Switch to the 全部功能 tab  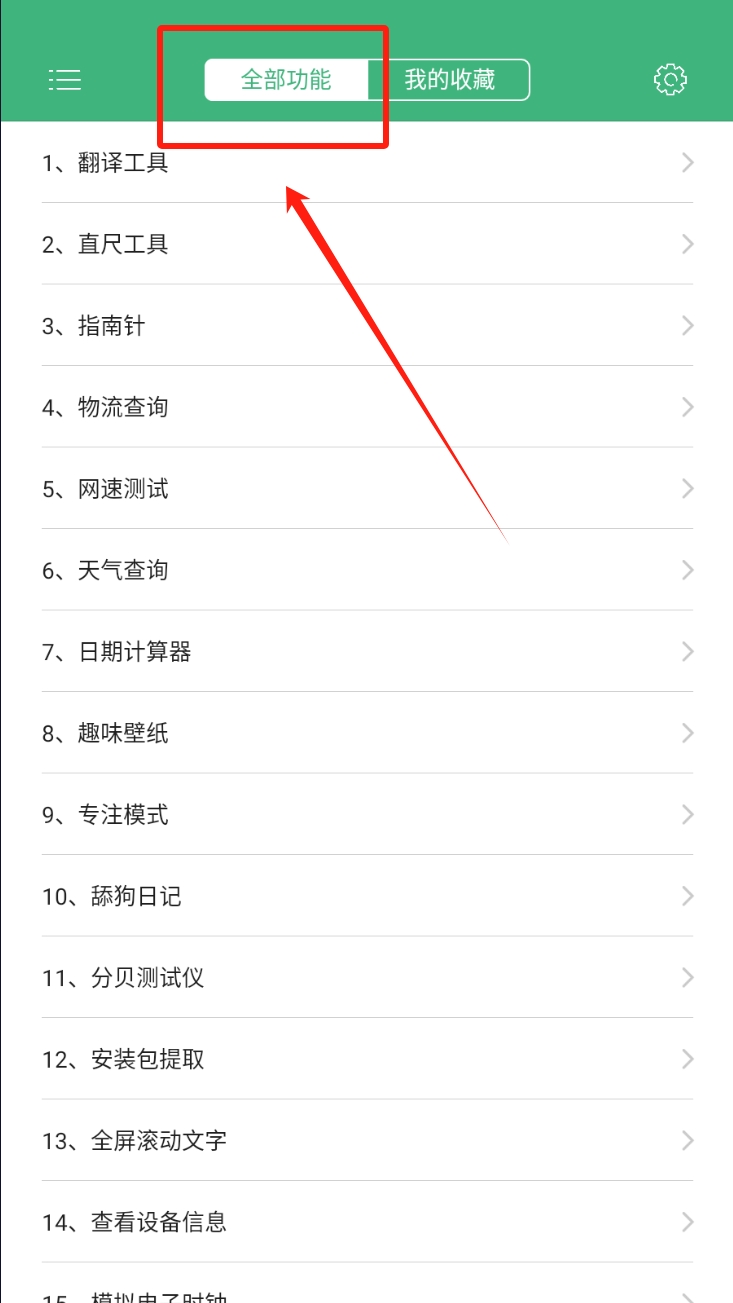coord(286,80)
